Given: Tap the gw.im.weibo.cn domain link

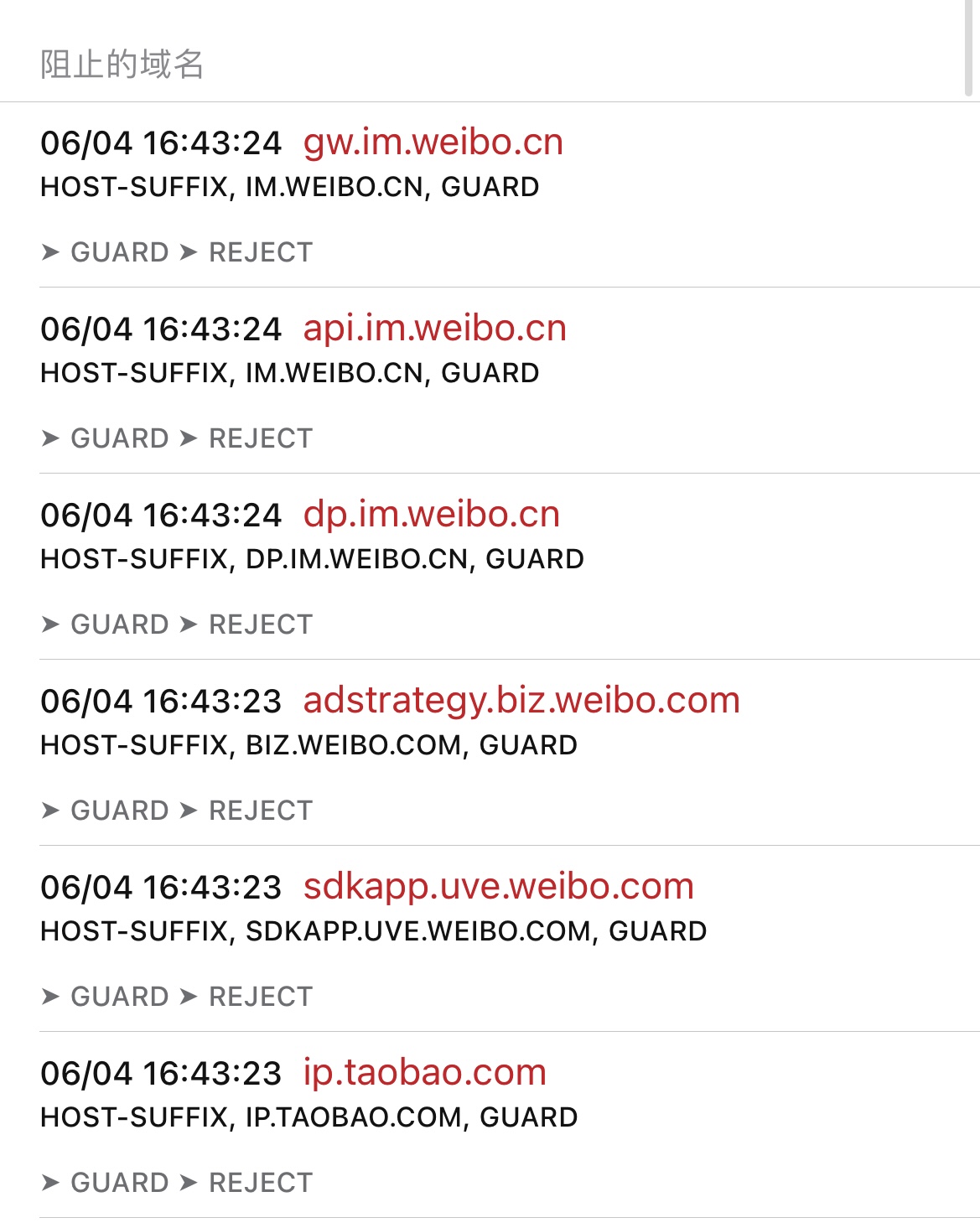Looking at the screenshot, I should 434,142.
